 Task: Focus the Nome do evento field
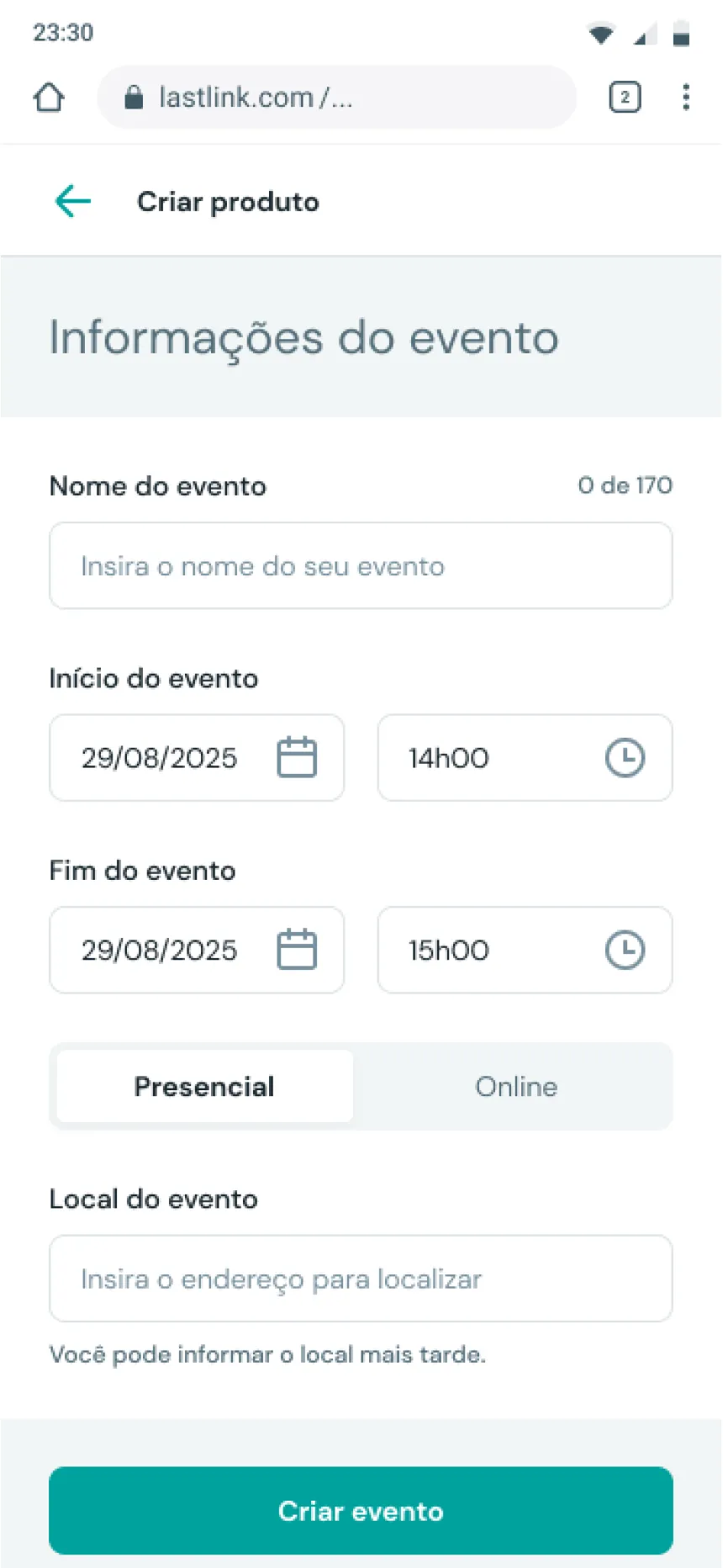click(x=361, y=566)
